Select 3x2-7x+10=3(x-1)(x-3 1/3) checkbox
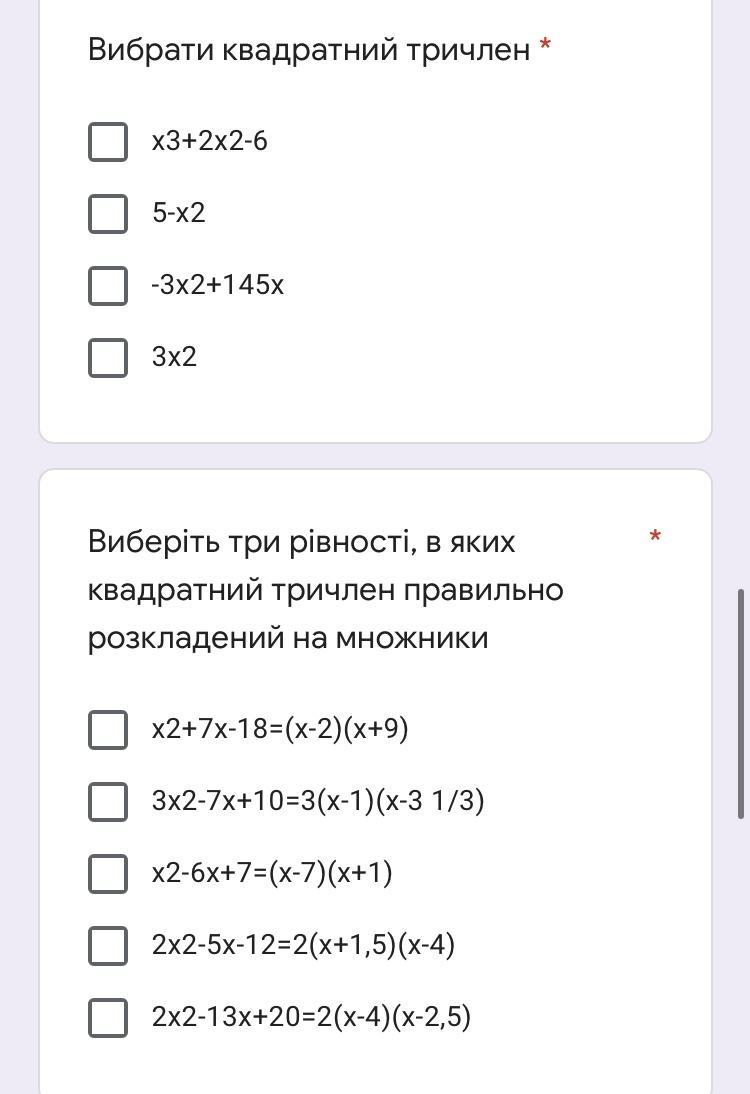750x1094 pixels. [x=108, y=802]
